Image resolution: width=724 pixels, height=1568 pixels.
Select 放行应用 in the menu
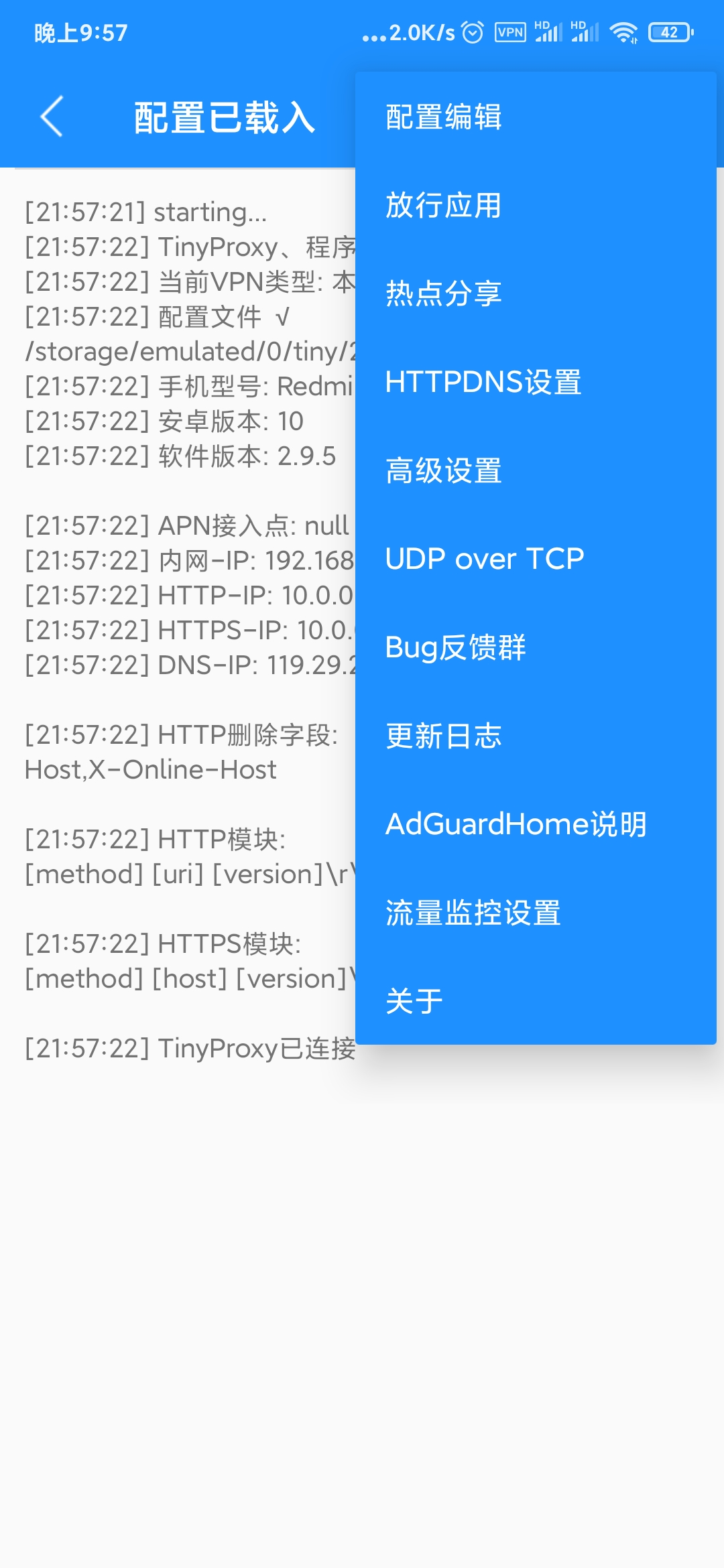coord(444,206)
